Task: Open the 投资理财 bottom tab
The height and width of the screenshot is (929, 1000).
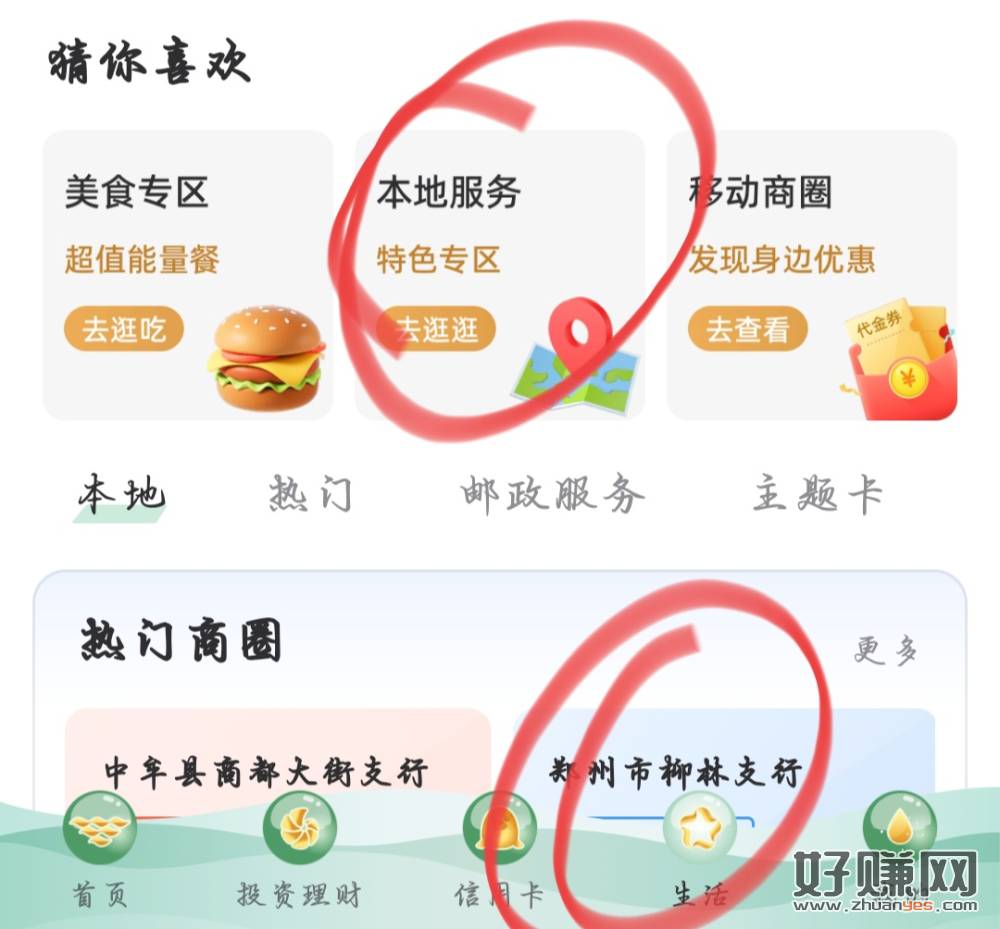Action: (299, 848)
